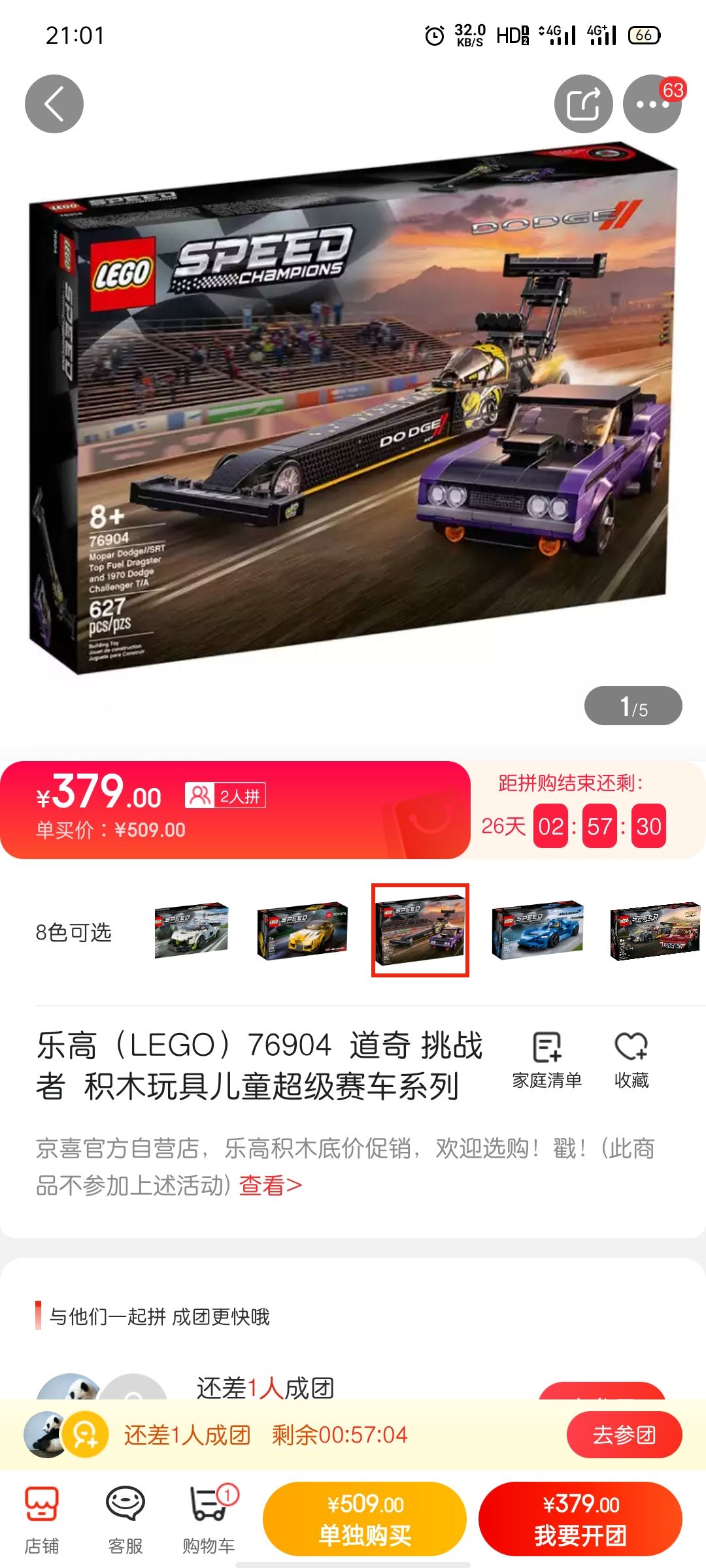
Task: Tap the back arrow to exit product page
Action: click(x=56, y=105)
